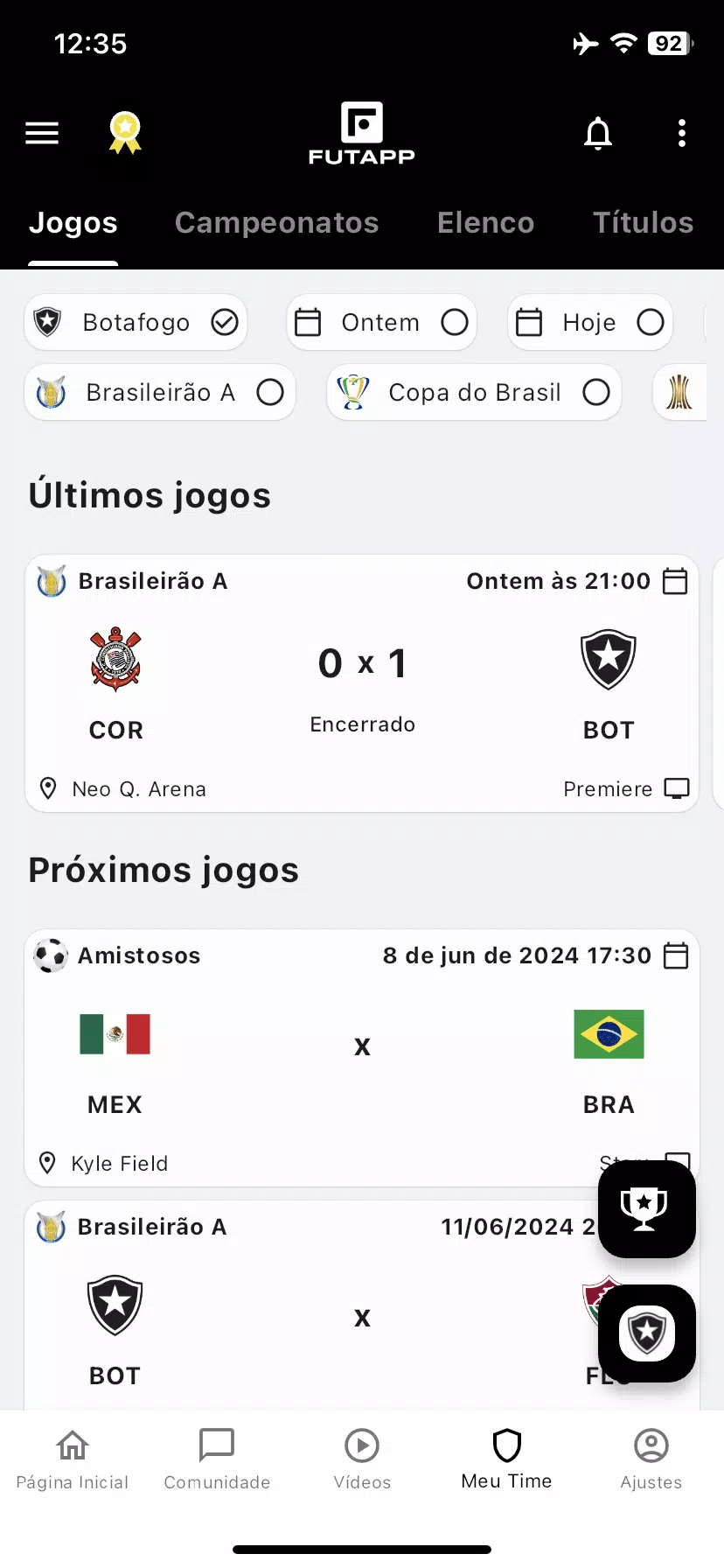724x1568 pixels.
Task: Filter by Brasileirão A chip
Action: 160,393
